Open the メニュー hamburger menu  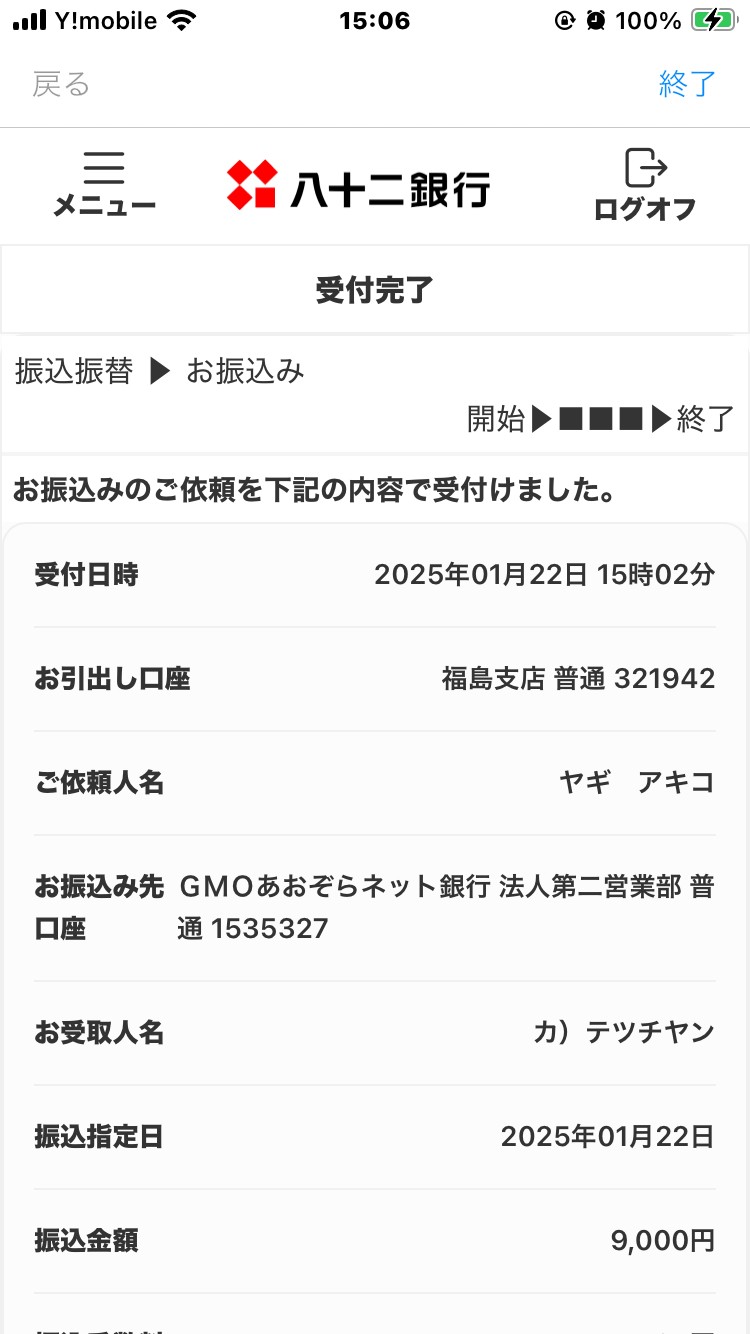click(x=104, y=185)
